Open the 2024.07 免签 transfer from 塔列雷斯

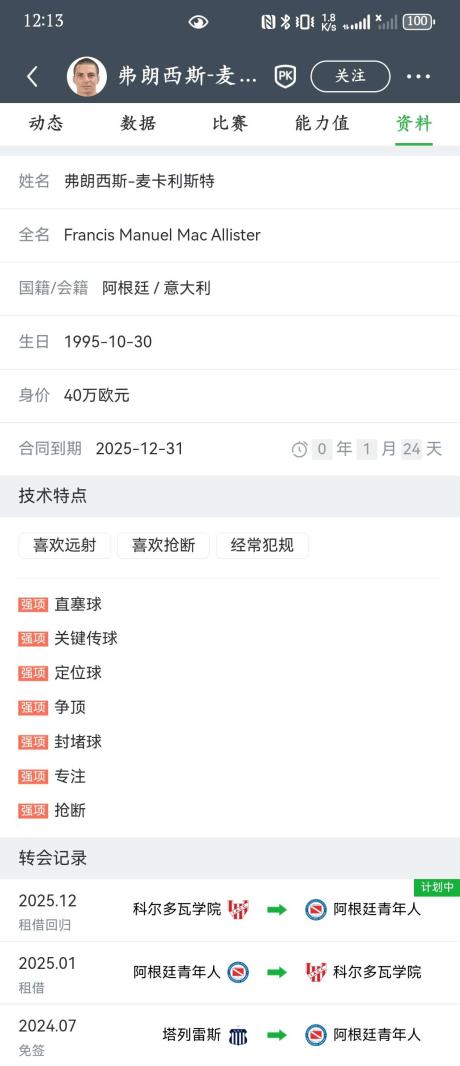pos(230,1035)
